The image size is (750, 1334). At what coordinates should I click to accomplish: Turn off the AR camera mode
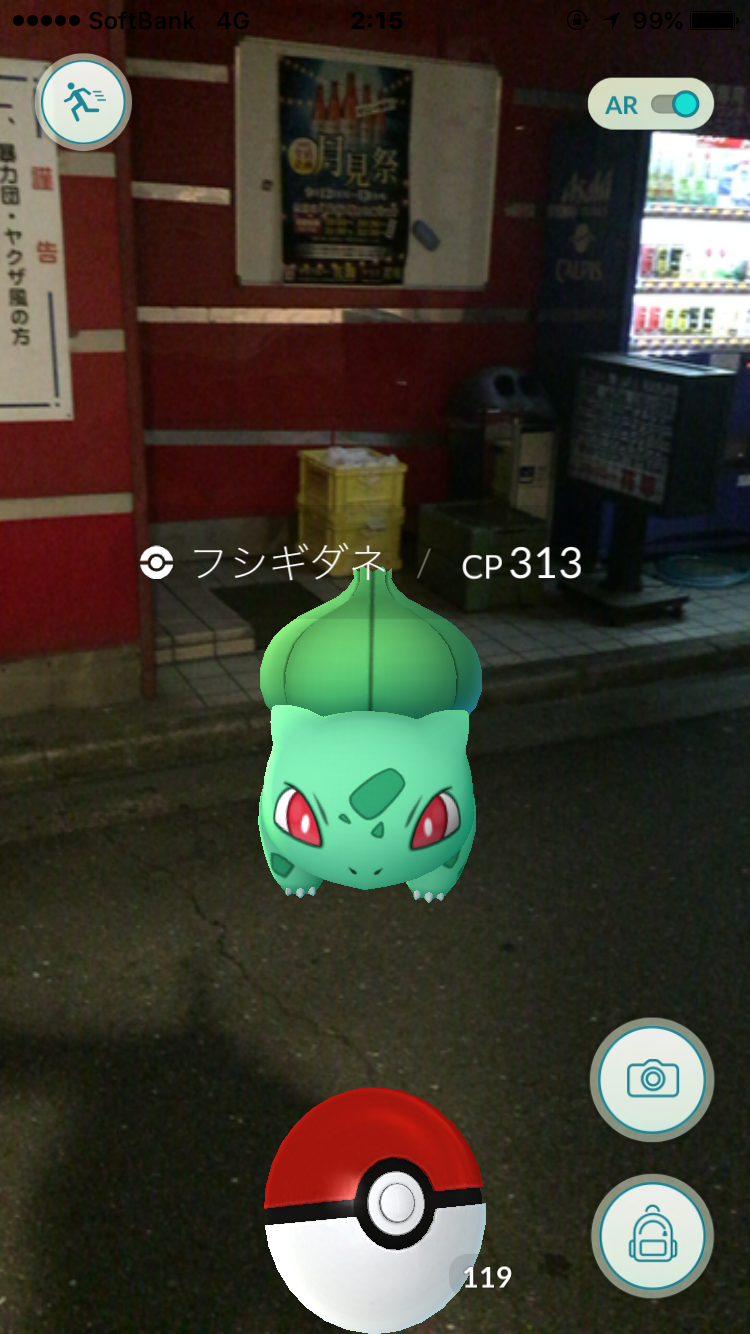click(674, 104)
